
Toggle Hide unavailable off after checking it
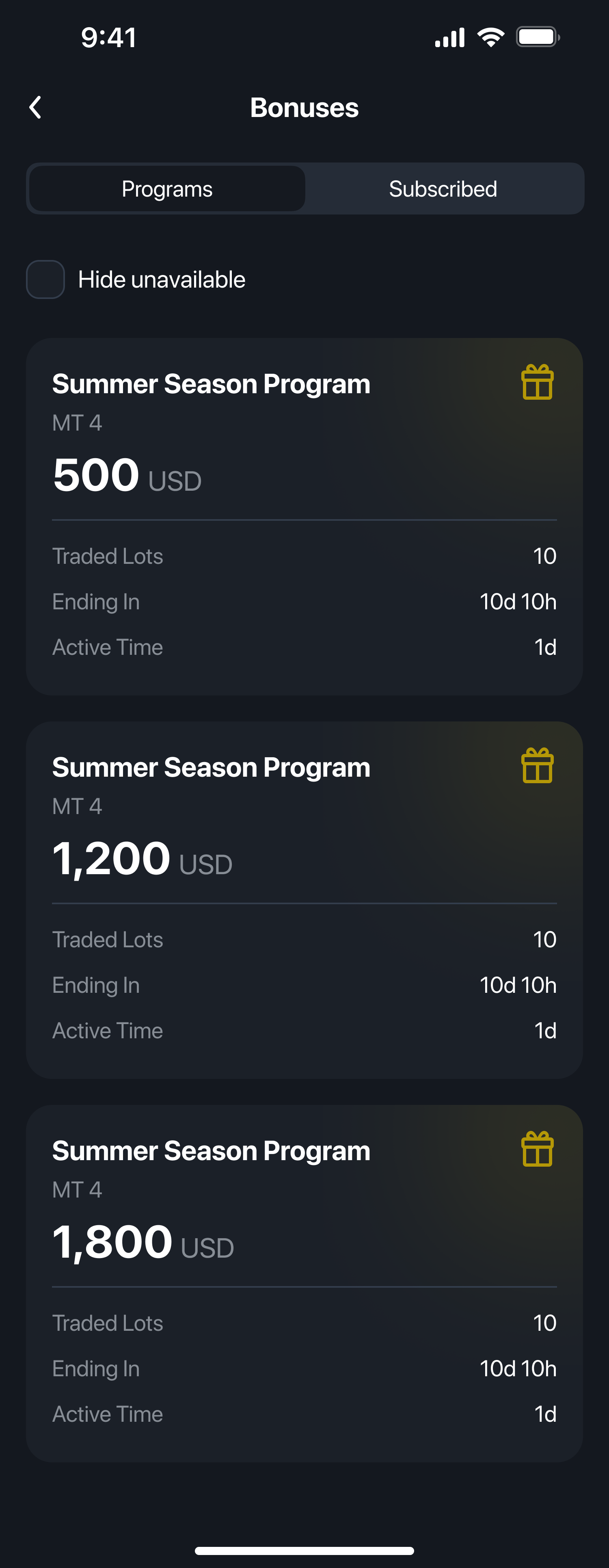coord(45,279)
